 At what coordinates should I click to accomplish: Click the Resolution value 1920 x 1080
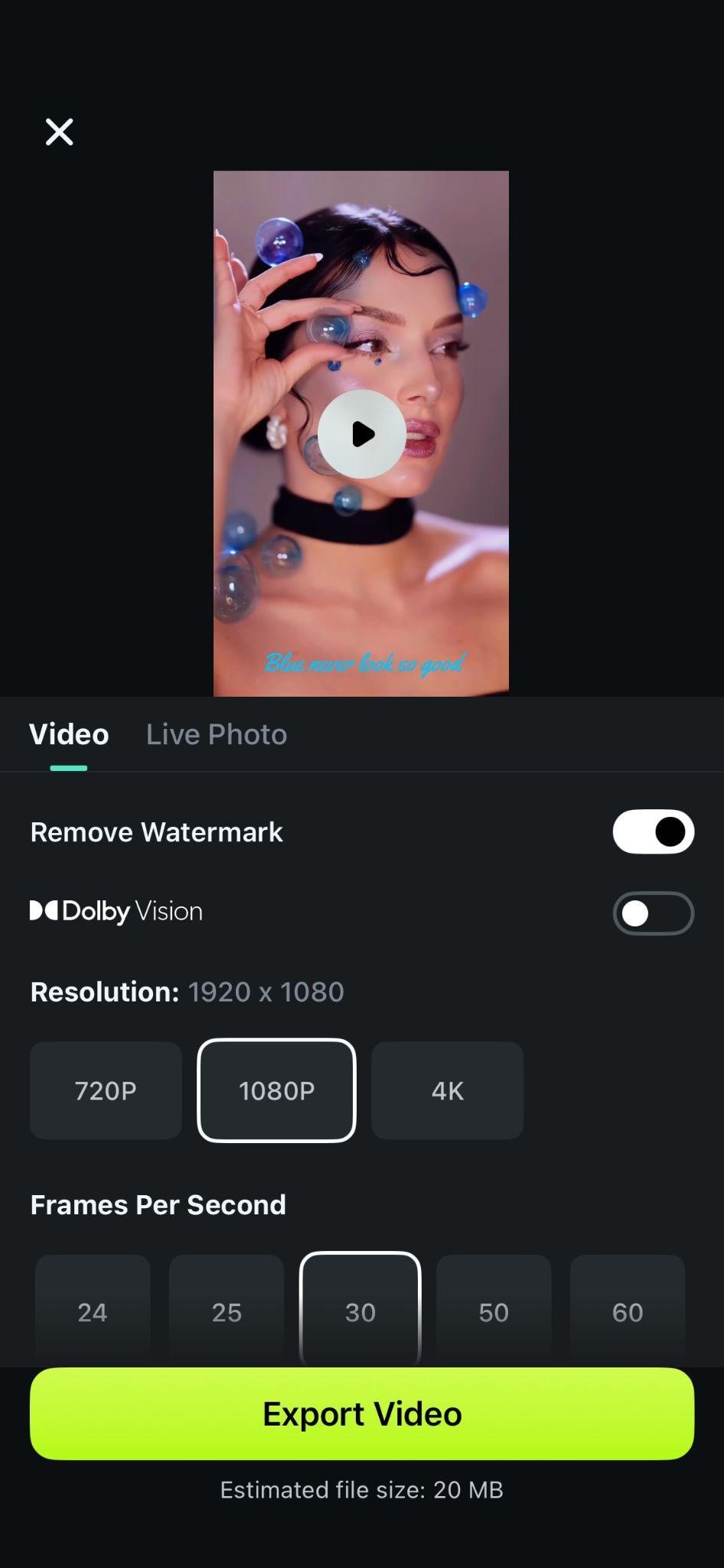point(266,991)
